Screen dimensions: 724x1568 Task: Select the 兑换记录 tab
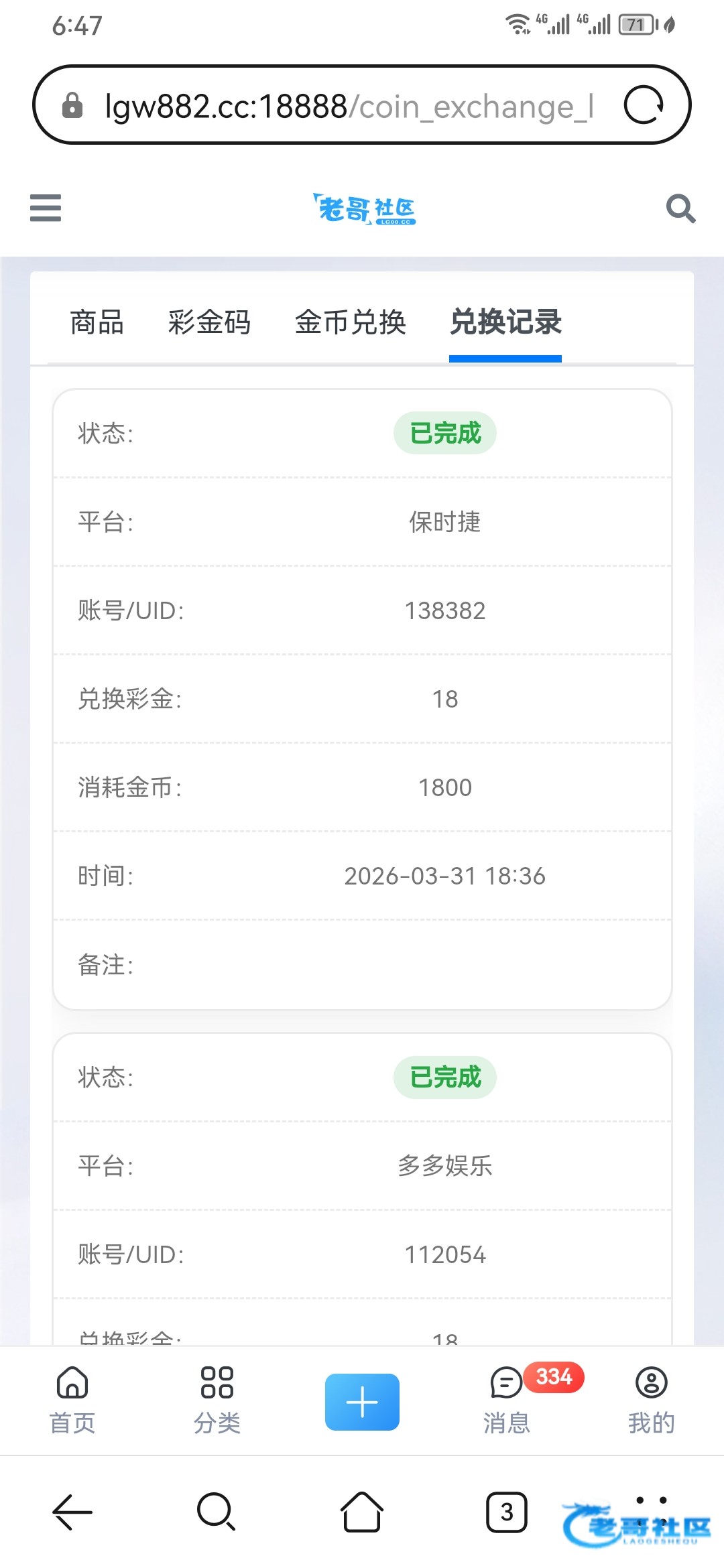505,322
